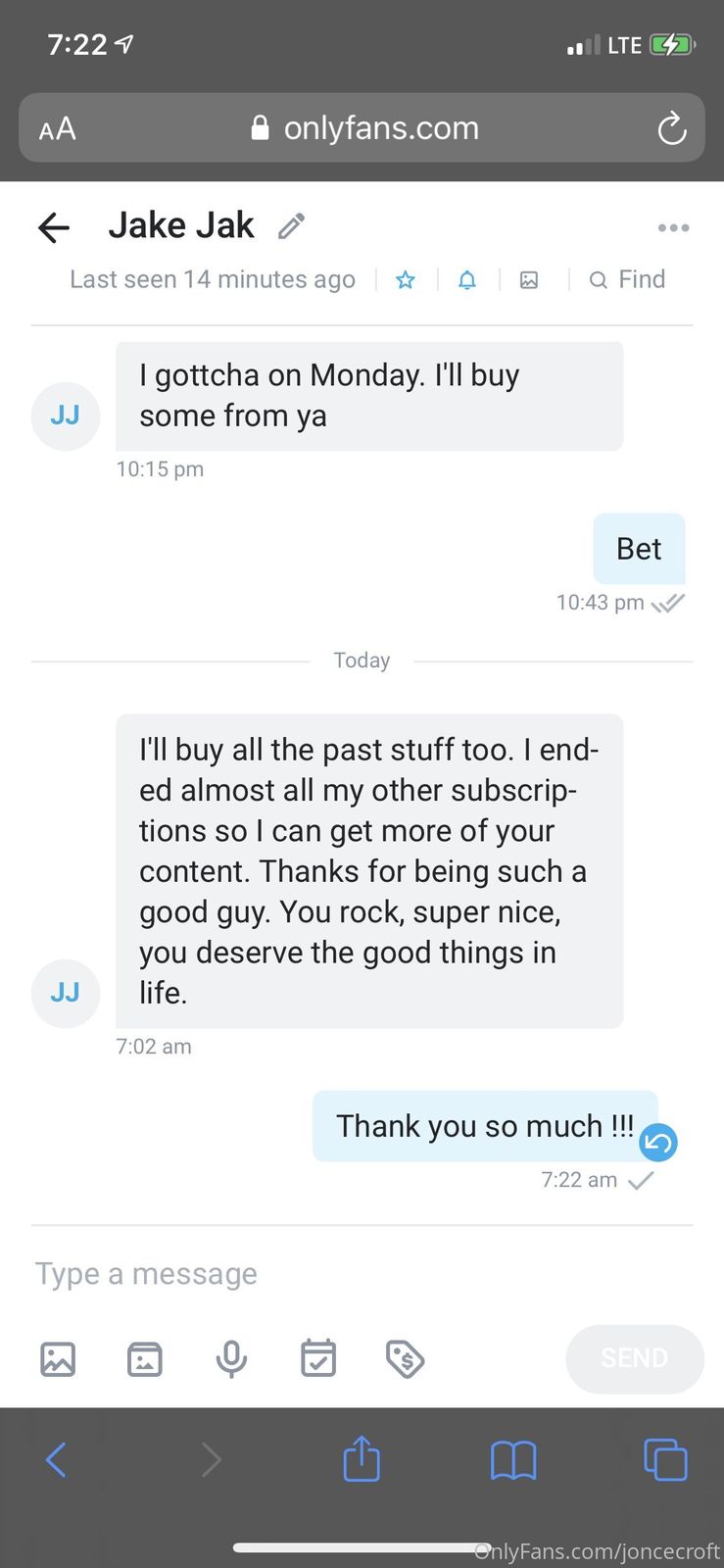The height and width of the screenshot is (1568, 724).
Task: Reload the page in Safari
Action: (x=671, y=128)
